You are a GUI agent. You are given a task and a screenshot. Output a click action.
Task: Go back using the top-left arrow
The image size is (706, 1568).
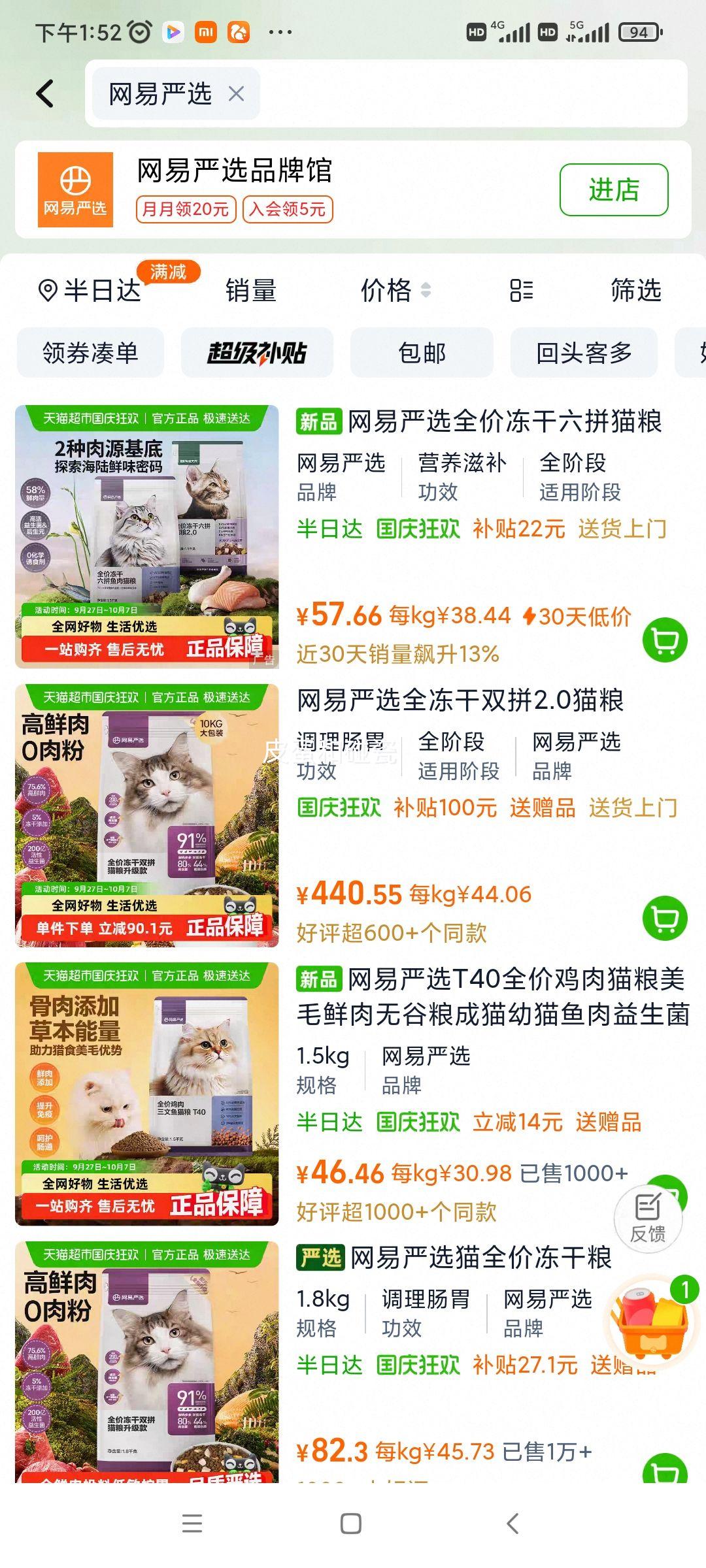pos(45,94)
